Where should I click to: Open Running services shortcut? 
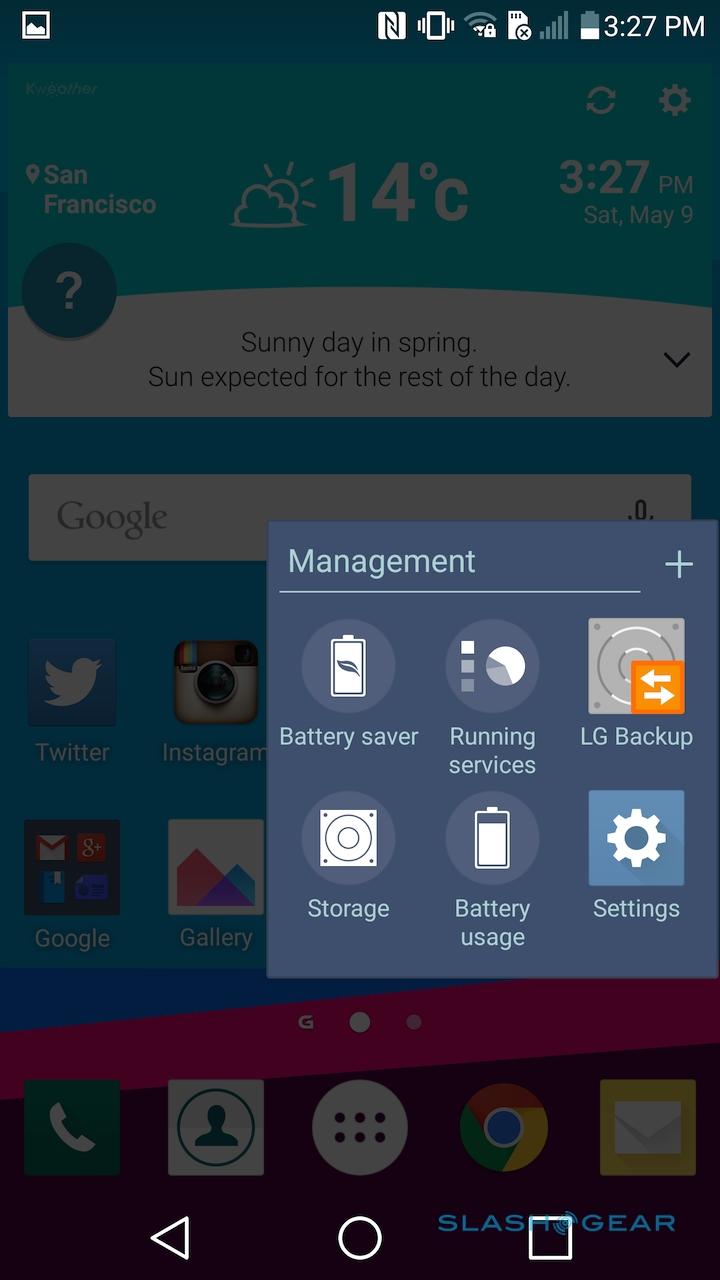coord(492,667)
